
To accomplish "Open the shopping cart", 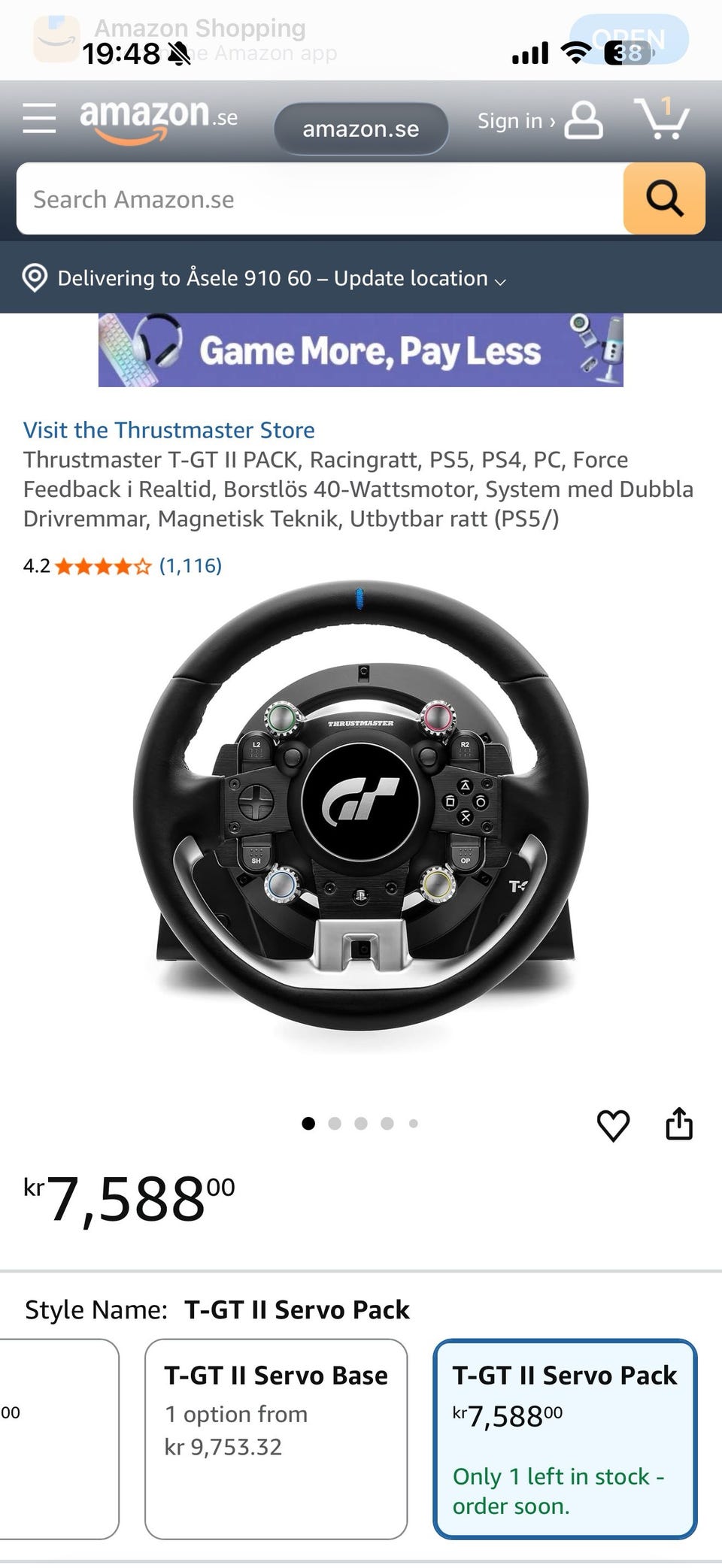I will point(662,119).
